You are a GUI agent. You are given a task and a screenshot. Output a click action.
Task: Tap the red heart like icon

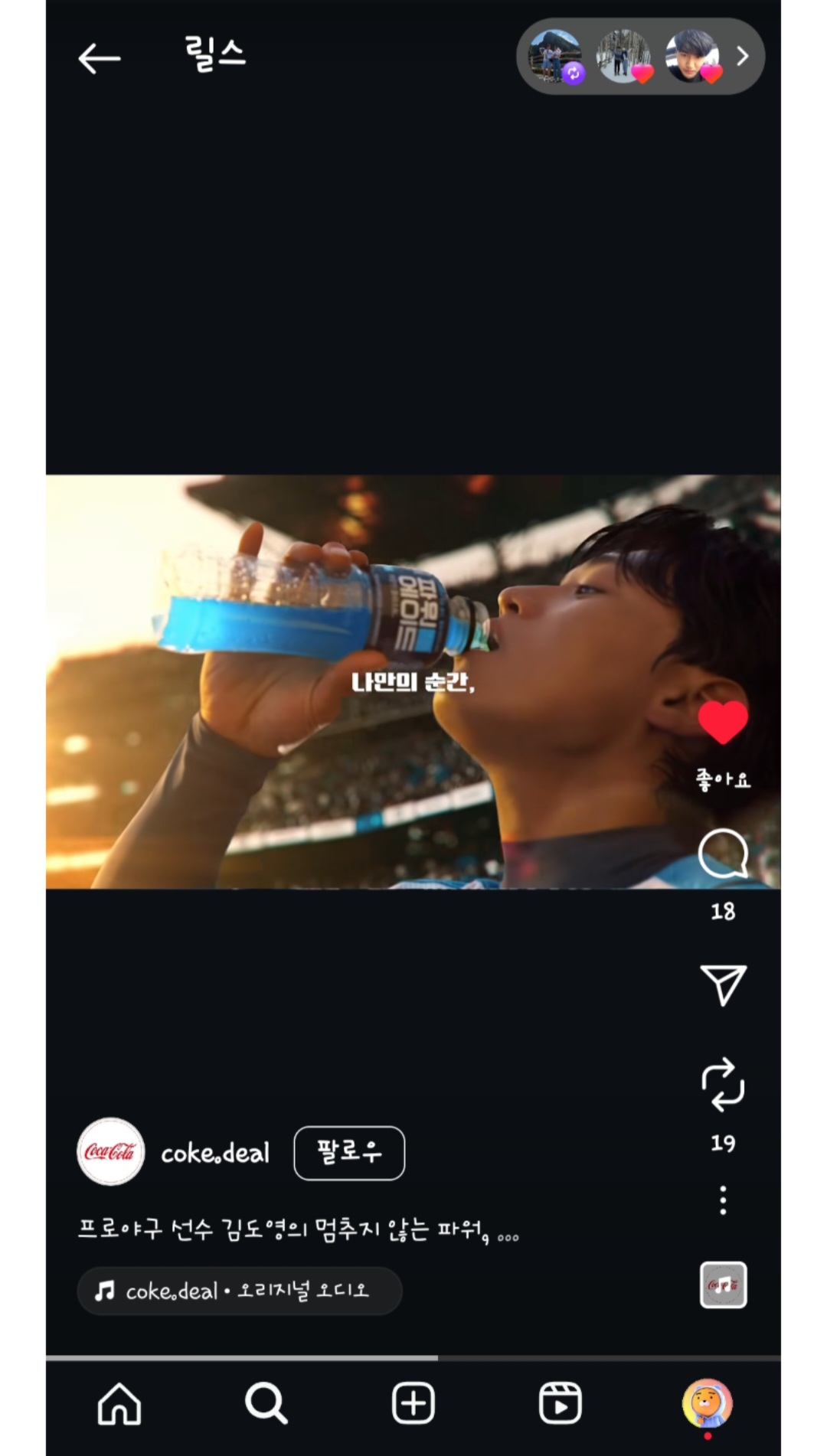tap(722, 722)
